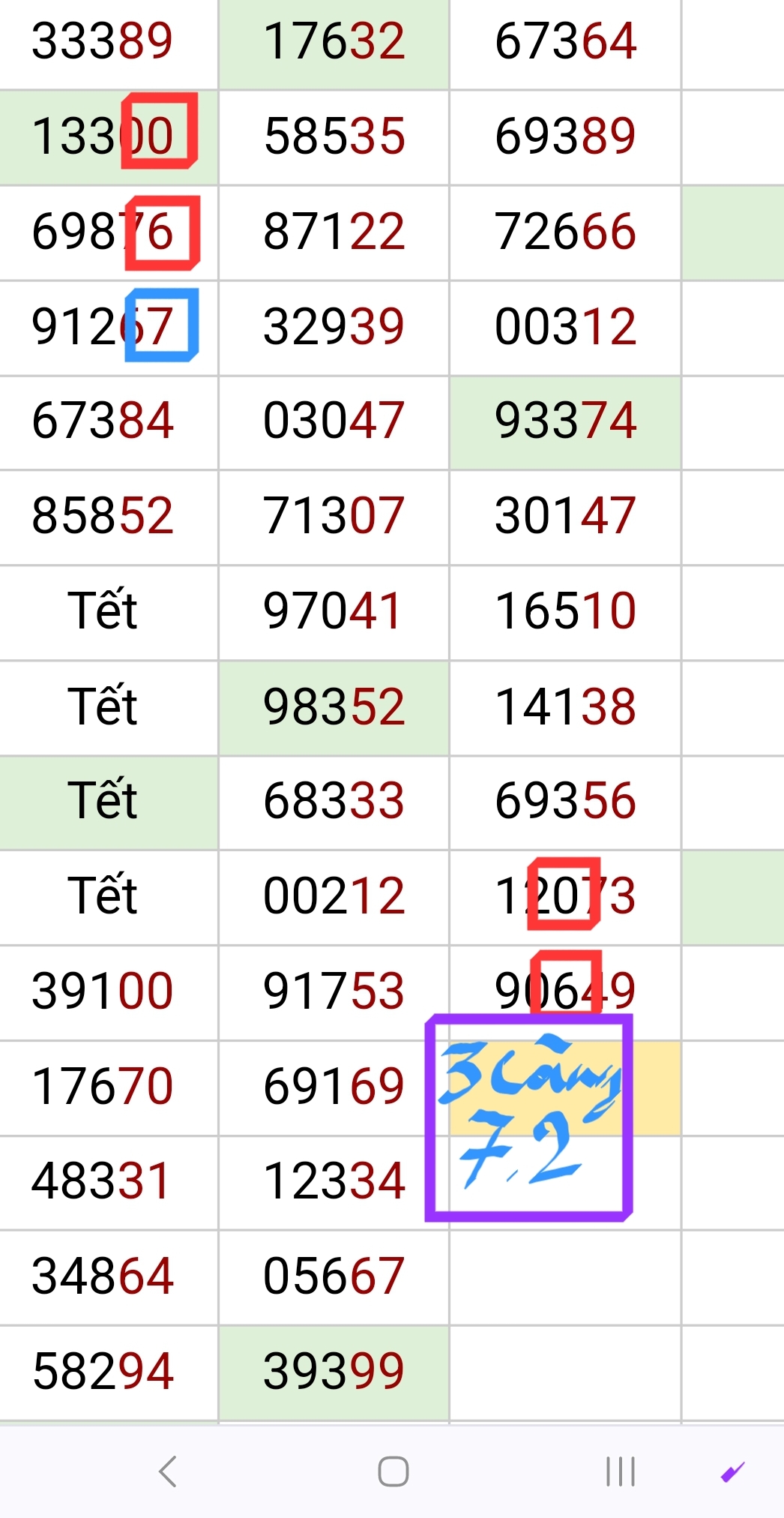
Task: Tap the purple checkmark icon at the bottom corner
Action: [x=732, y=1471]
